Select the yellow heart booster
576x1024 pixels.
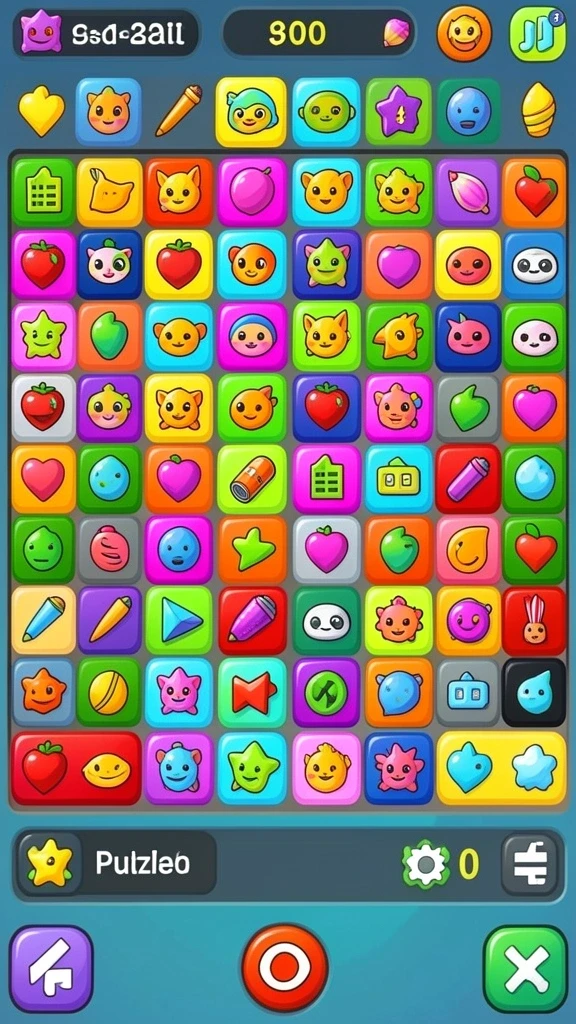(x=41, y=111)
